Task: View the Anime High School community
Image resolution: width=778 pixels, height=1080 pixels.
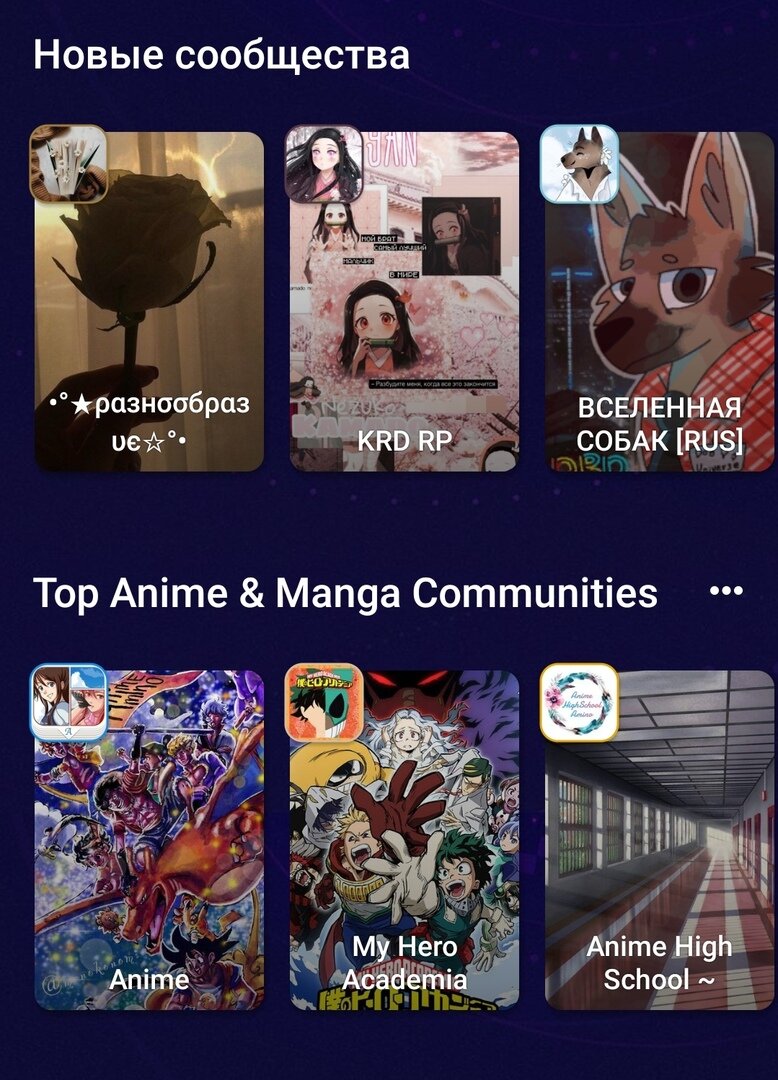Action: point(660,840)
